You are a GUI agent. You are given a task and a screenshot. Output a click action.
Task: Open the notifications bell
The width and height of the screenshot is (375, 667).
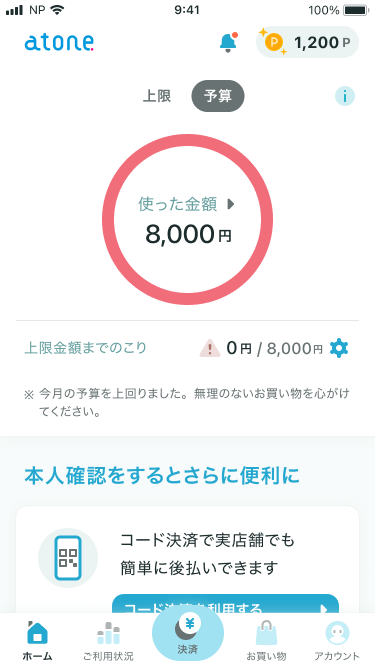click(x=228, y=42)
